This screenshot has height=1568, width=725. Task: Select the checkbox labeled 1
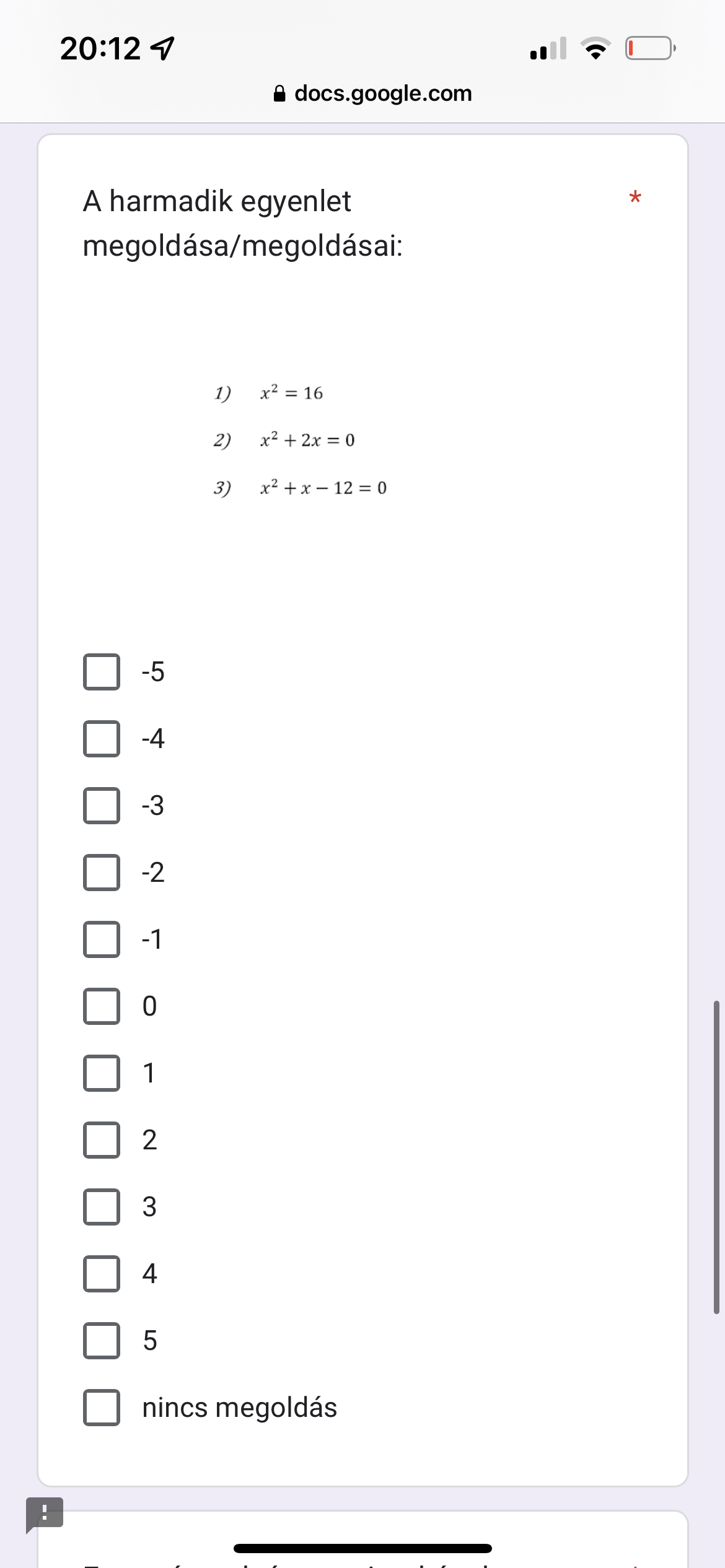pos(102,1073)
